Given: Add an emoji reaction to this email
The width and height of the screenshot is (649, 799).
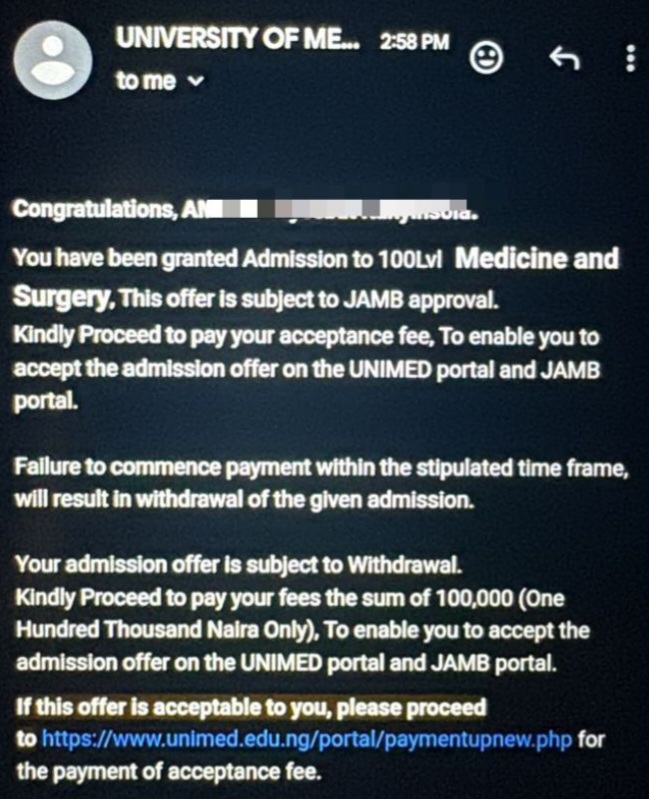Looking at the screenshot, I should pos(488,59).
